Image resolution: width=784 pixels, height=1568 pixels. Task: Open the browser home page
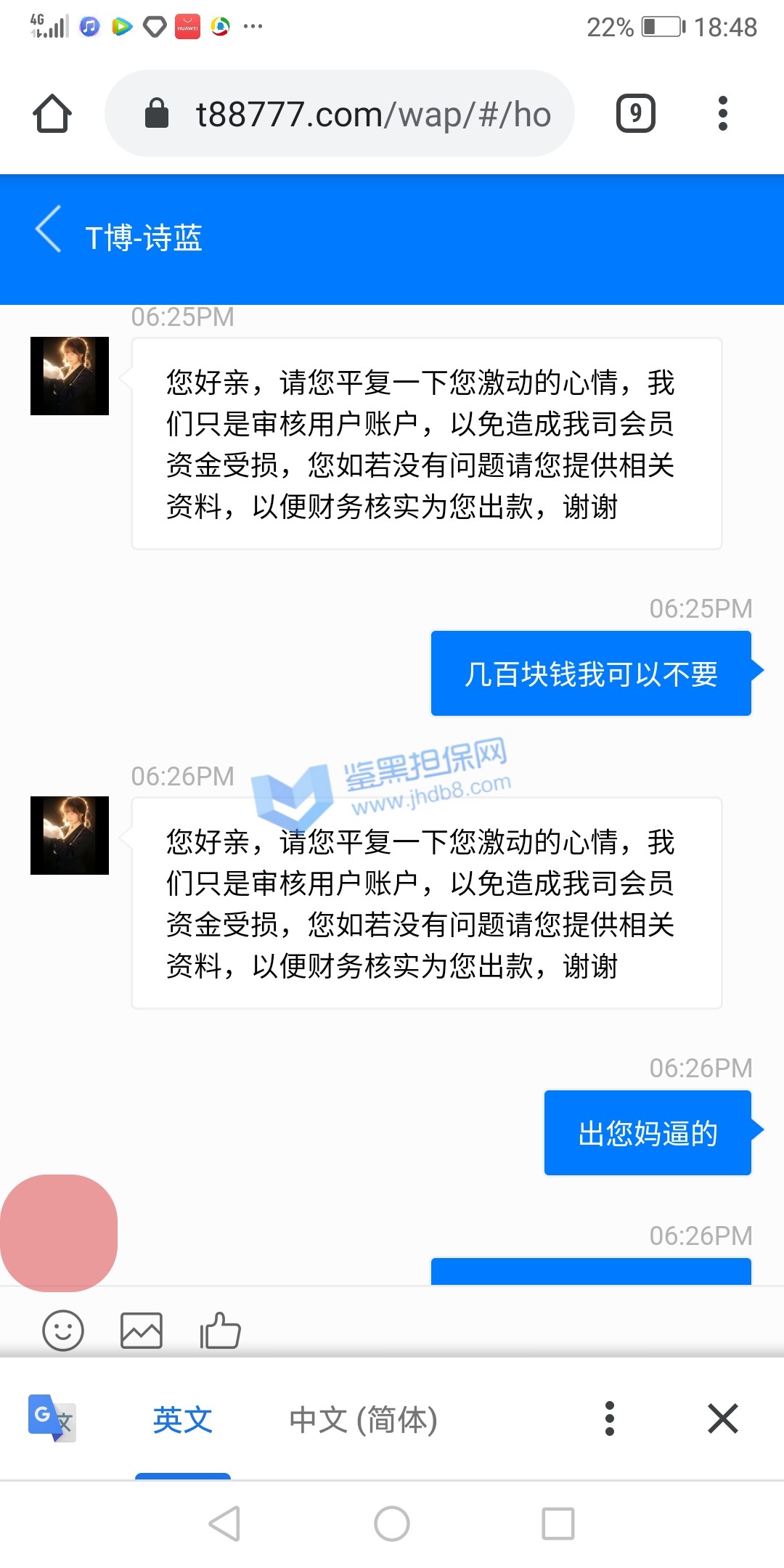click(52, 114)
